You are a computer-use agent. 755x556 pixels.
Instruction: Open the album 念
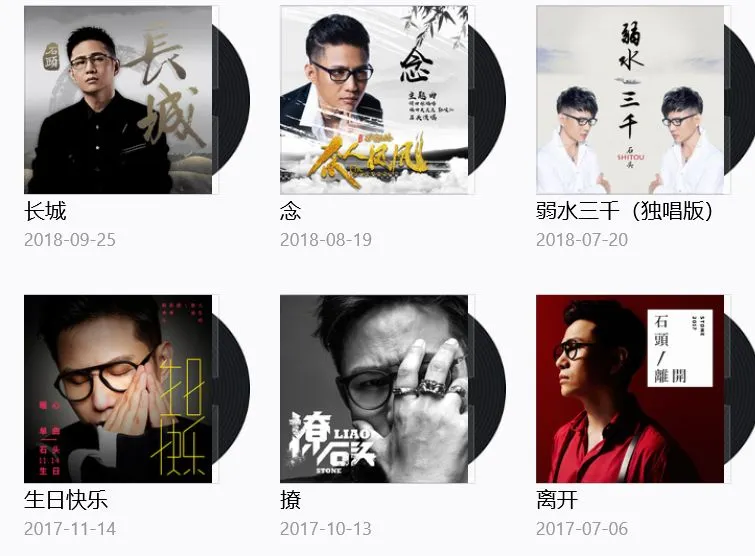click(x=374, y=100)
